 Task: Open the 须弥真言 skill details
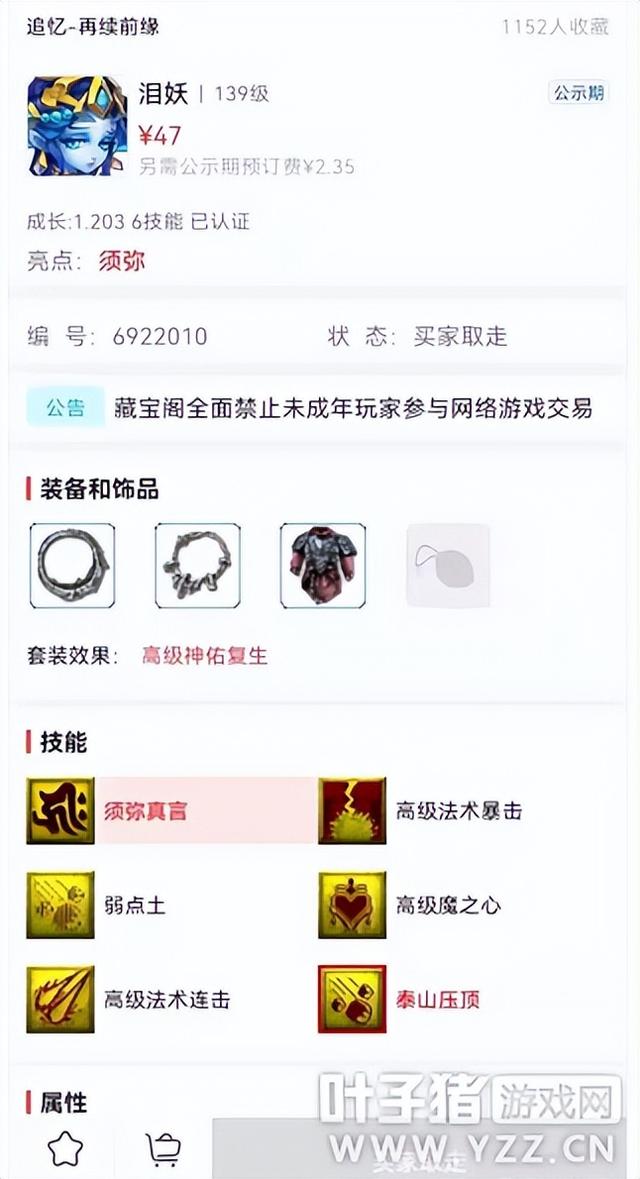coord(60,811)
